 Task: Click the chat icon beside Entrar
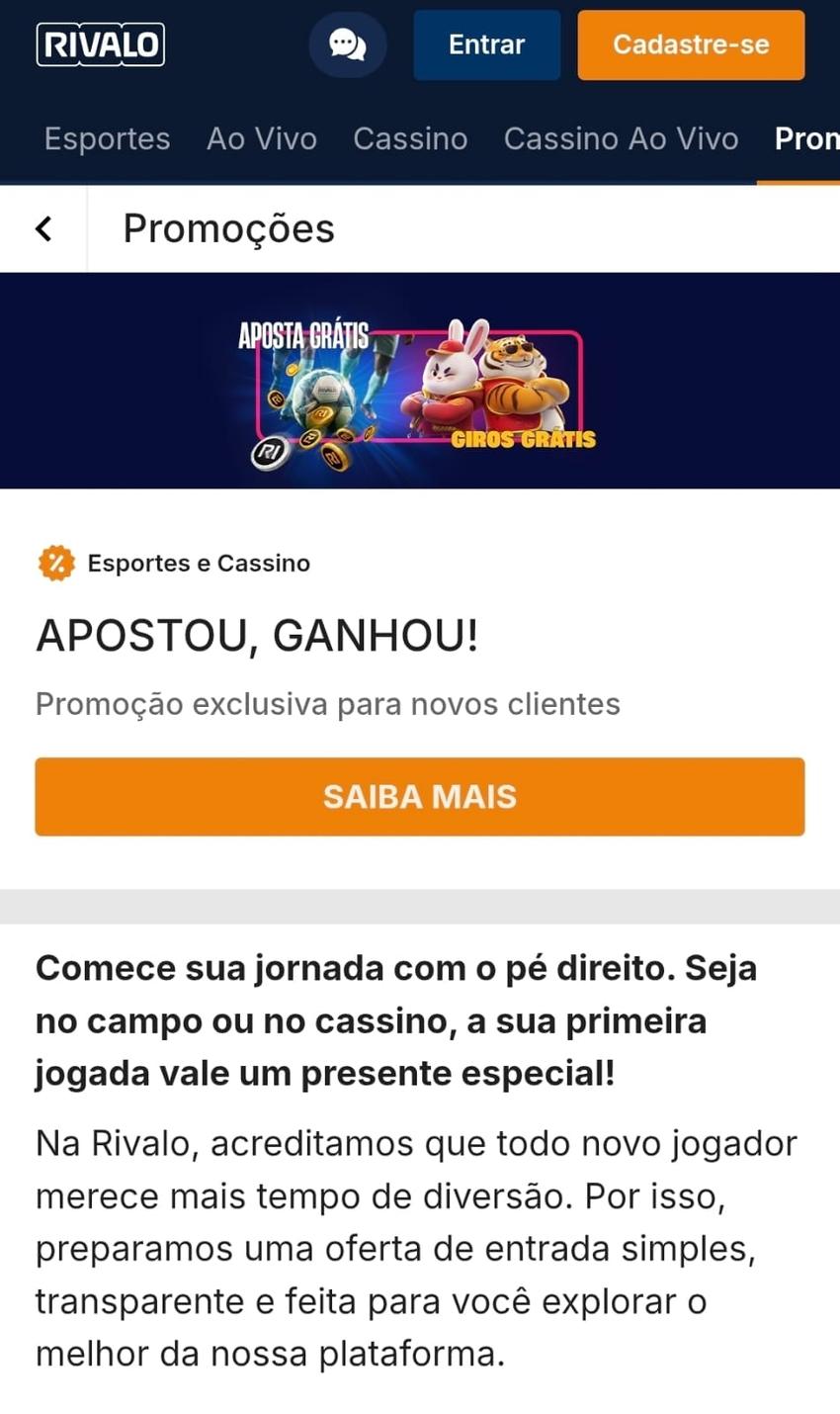pos(347,44)
